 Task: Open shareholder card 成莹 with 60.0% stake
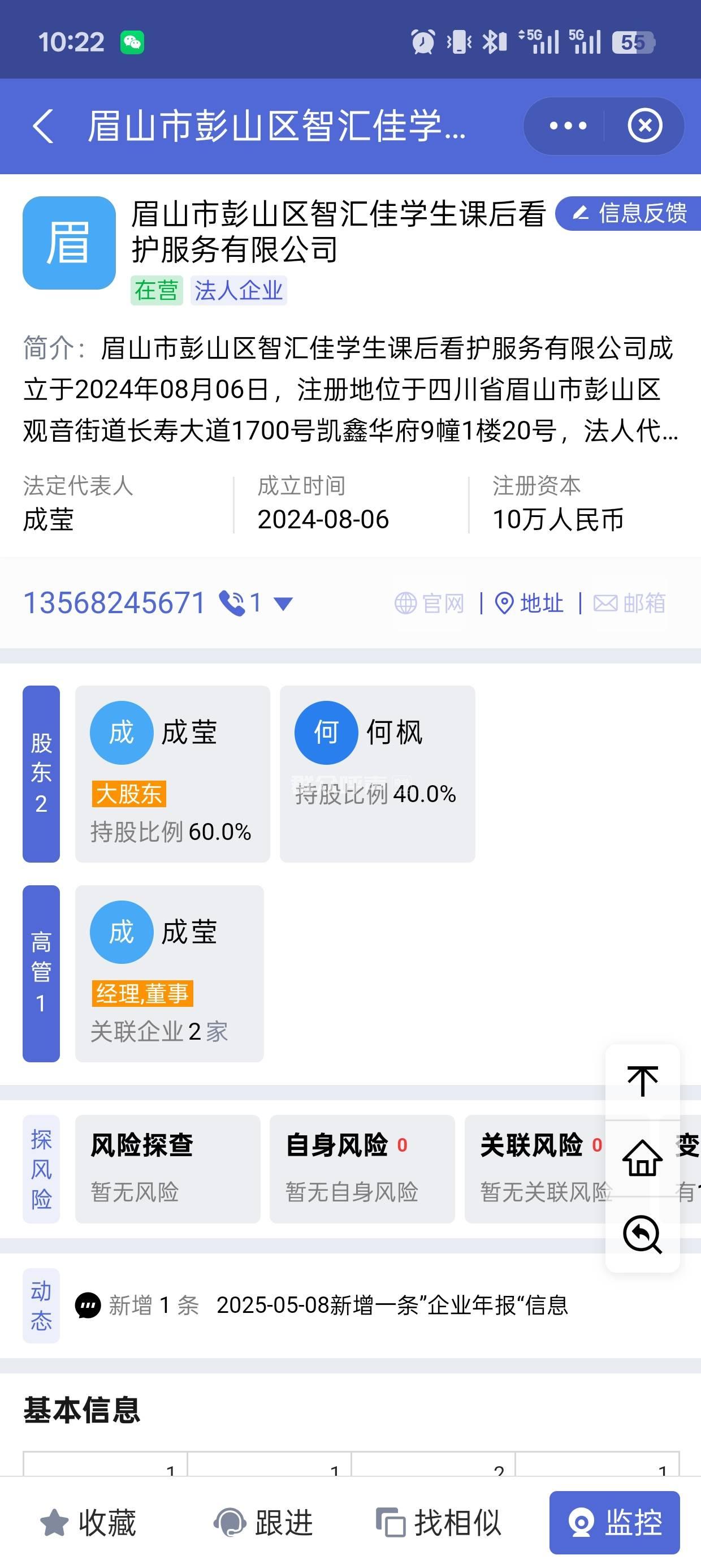[x=172, y=774]
